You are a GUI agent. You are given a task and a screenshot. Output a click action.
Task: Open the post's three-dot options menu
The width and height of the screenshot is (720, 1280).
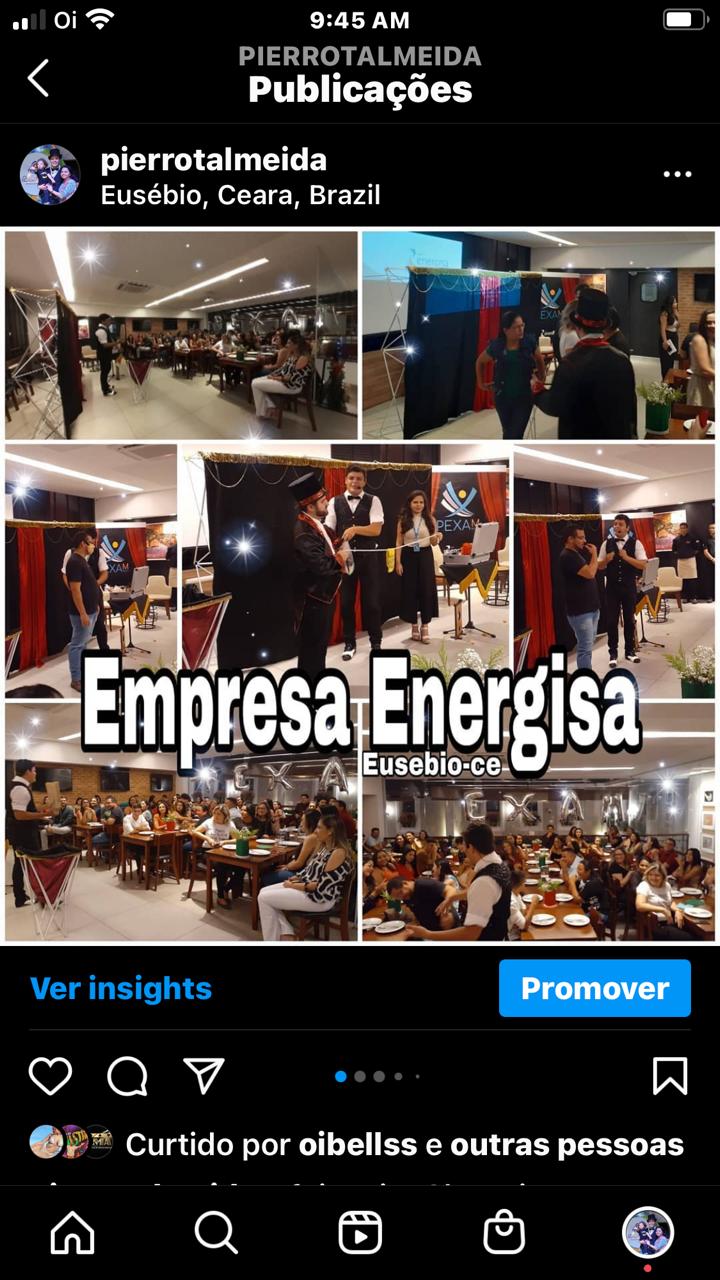677,175
